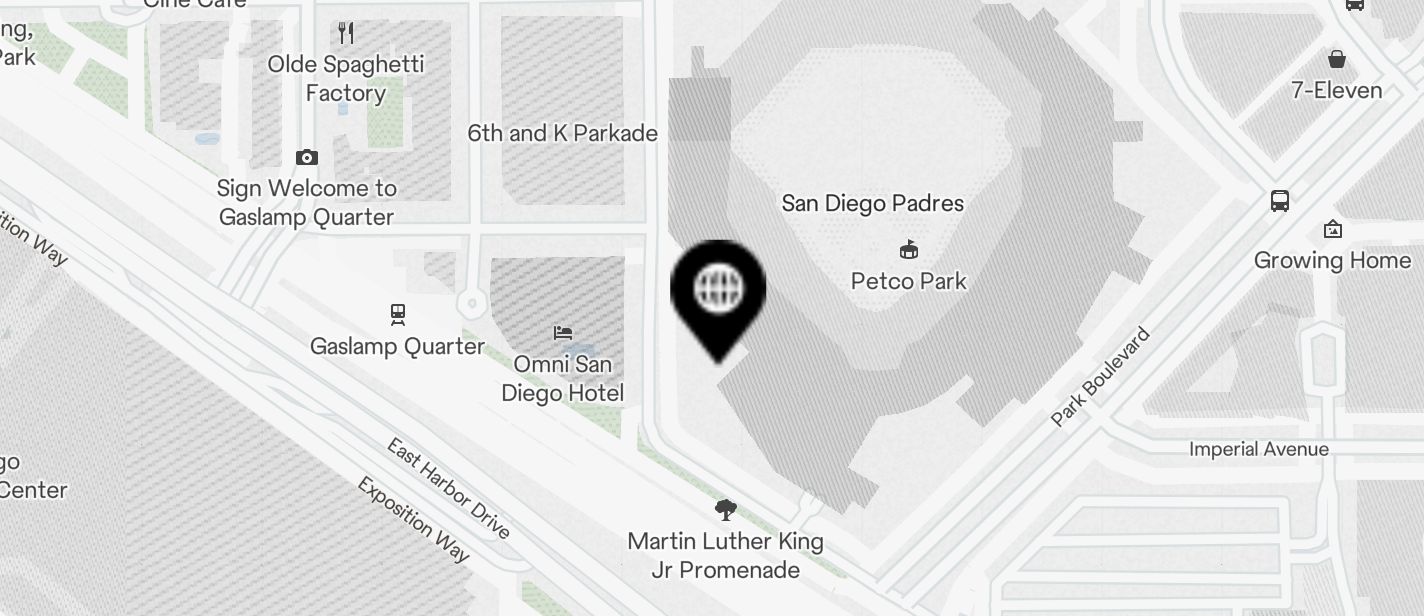Tap the Gaslamp Quarter train station marker
This screenshot has height=616, width=1424.
point(398,316)
